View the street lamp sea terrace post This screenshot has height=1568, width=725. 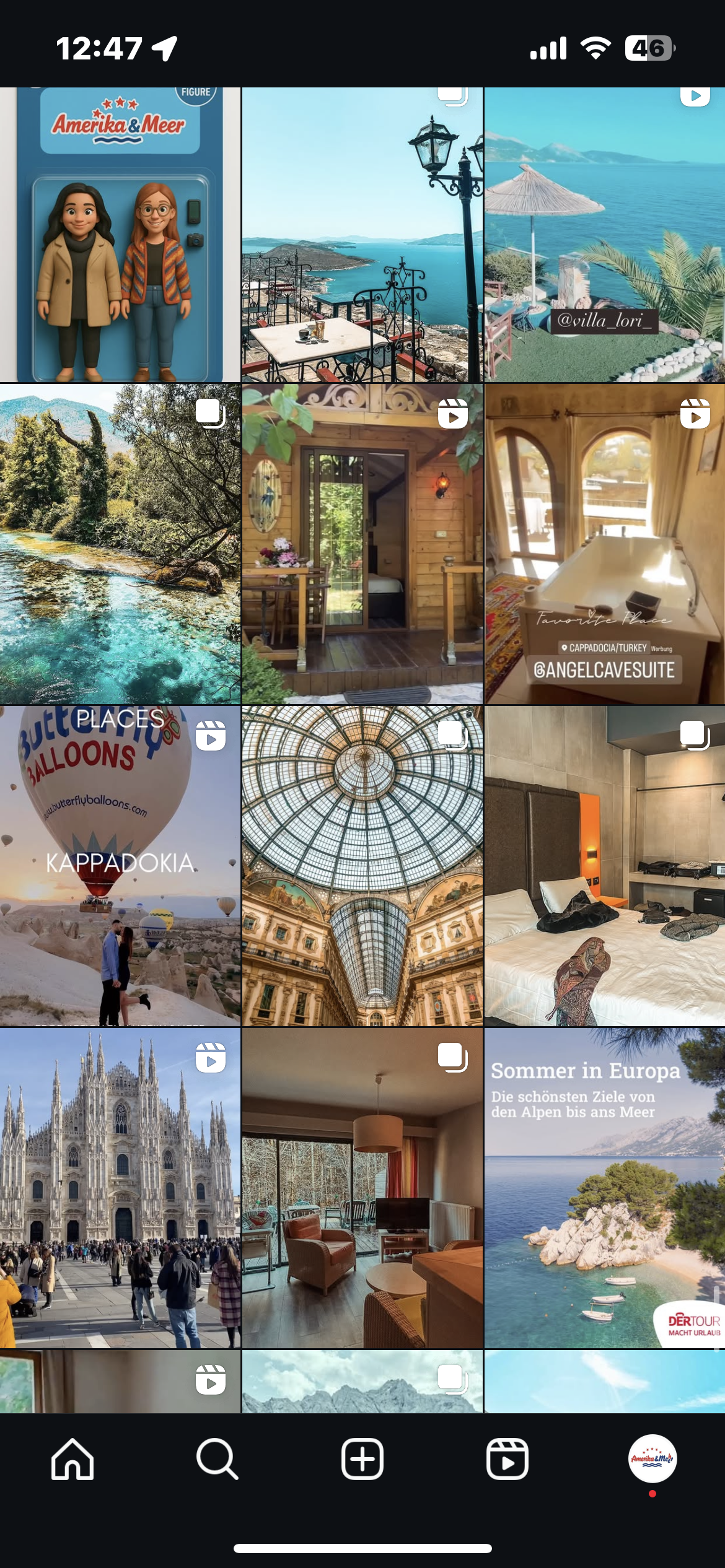tap(362, 235)
